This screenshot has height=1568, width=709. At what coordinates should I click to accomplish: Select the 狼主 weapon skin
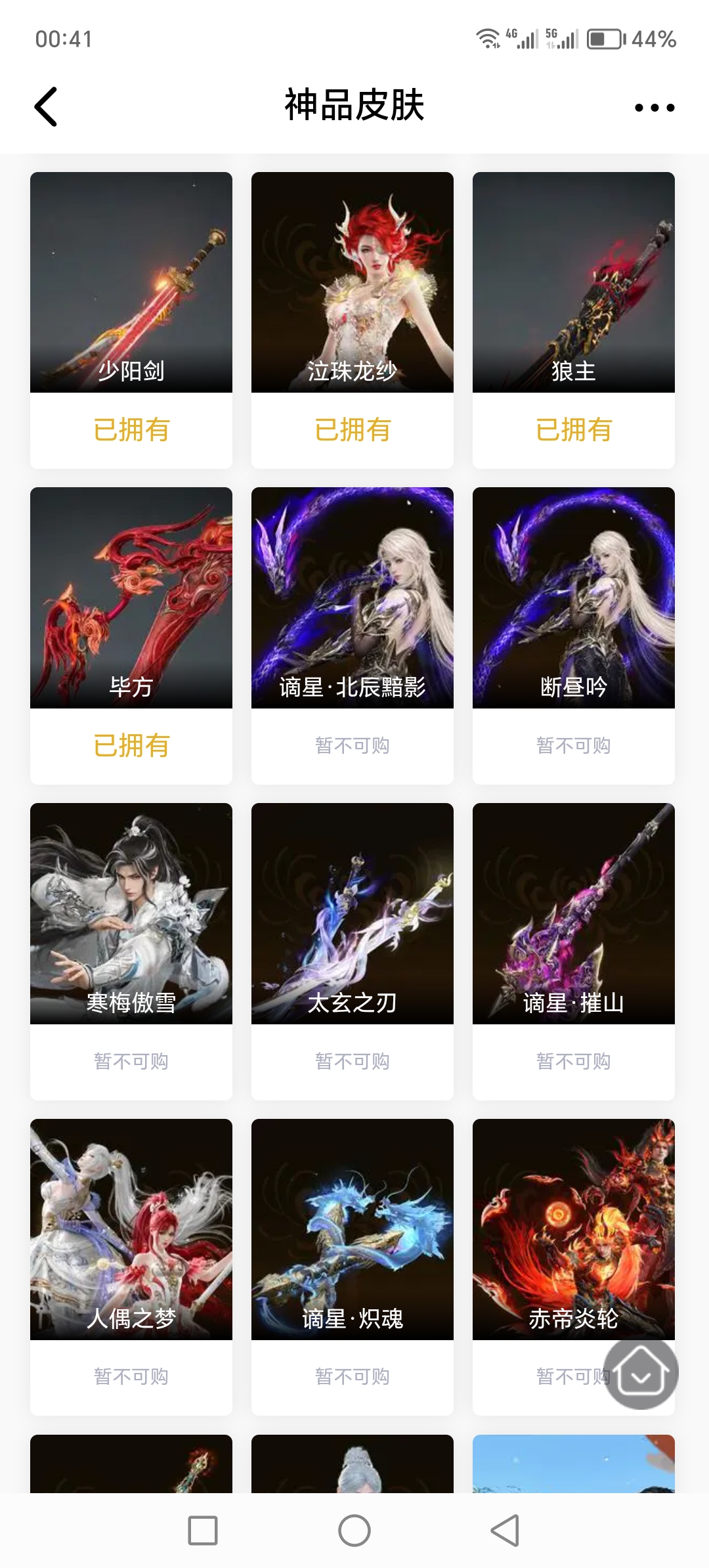pyautogui.click(x=574, y=282)
